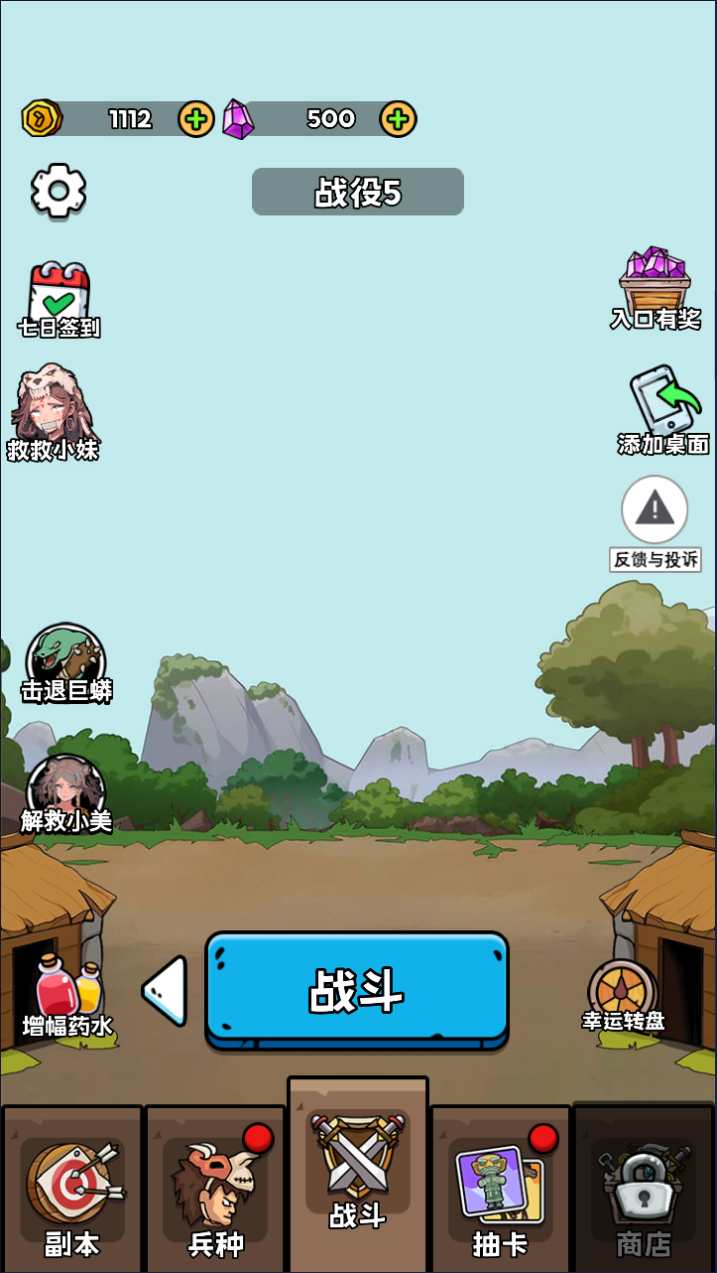
Task: Open 入口有奖 reward chest
Action: 655,288
